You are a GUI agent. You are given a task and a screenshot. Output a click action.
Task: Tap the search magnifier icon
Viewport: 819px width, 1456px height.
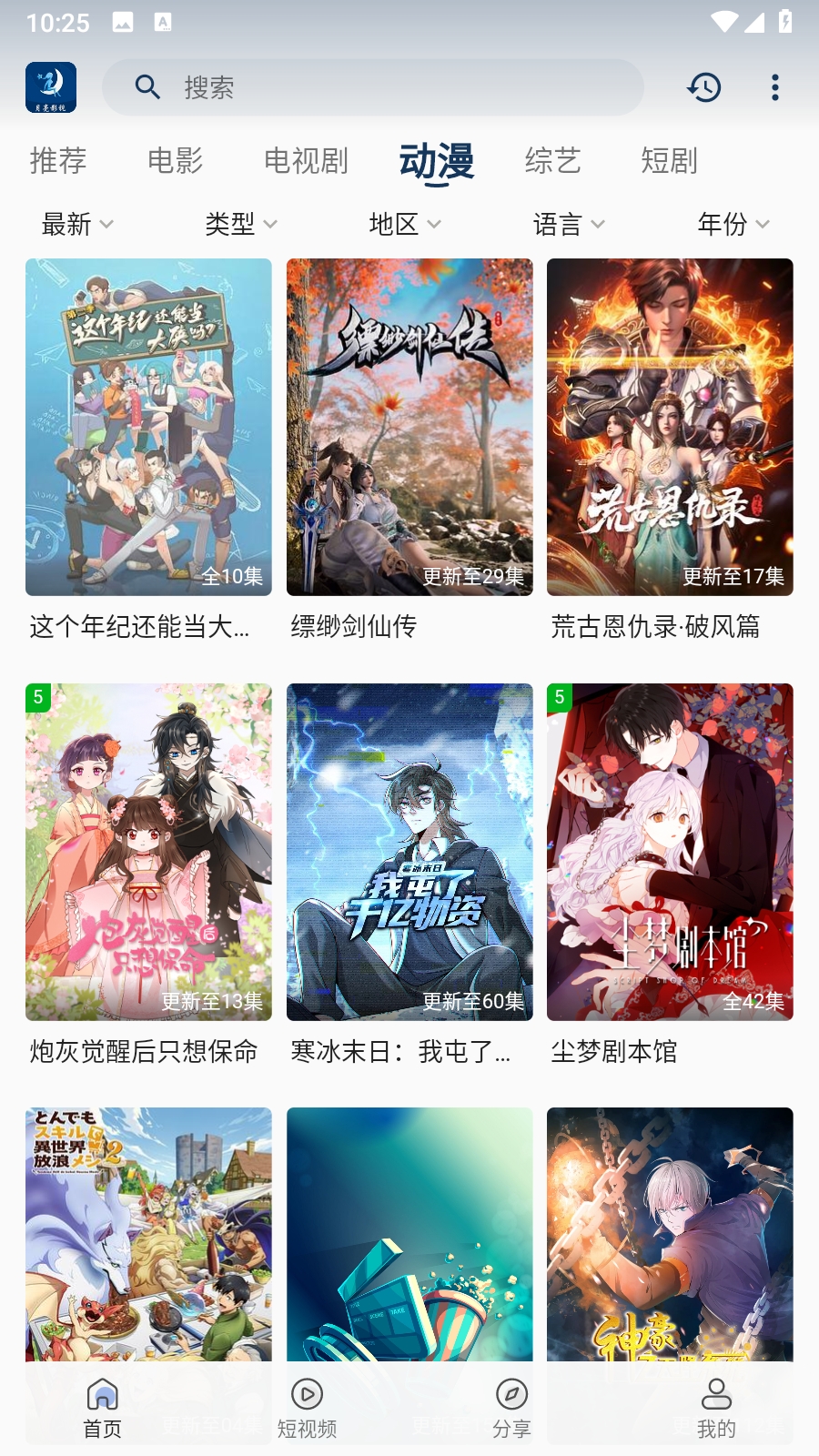click(x=147, y=87)
